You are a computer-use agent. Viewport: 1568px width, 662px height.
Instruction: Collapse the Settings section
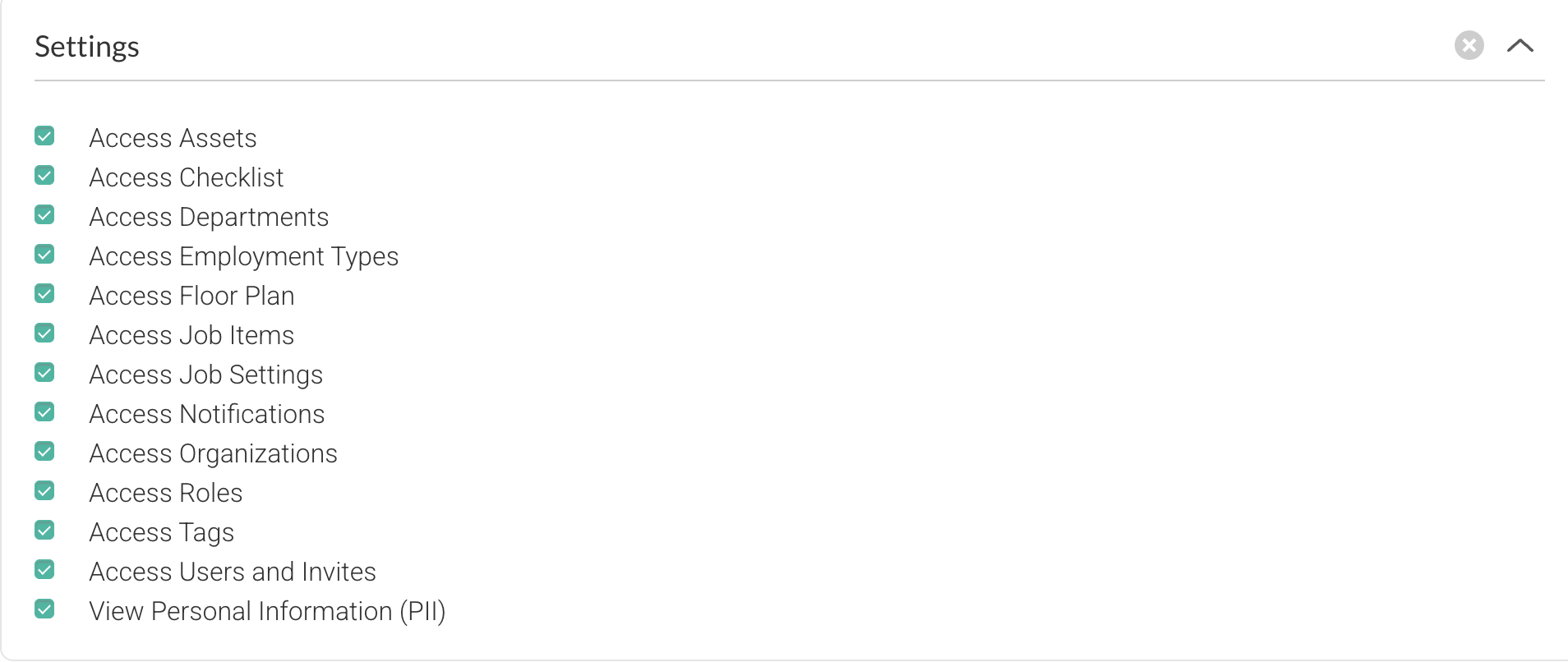1520,45
